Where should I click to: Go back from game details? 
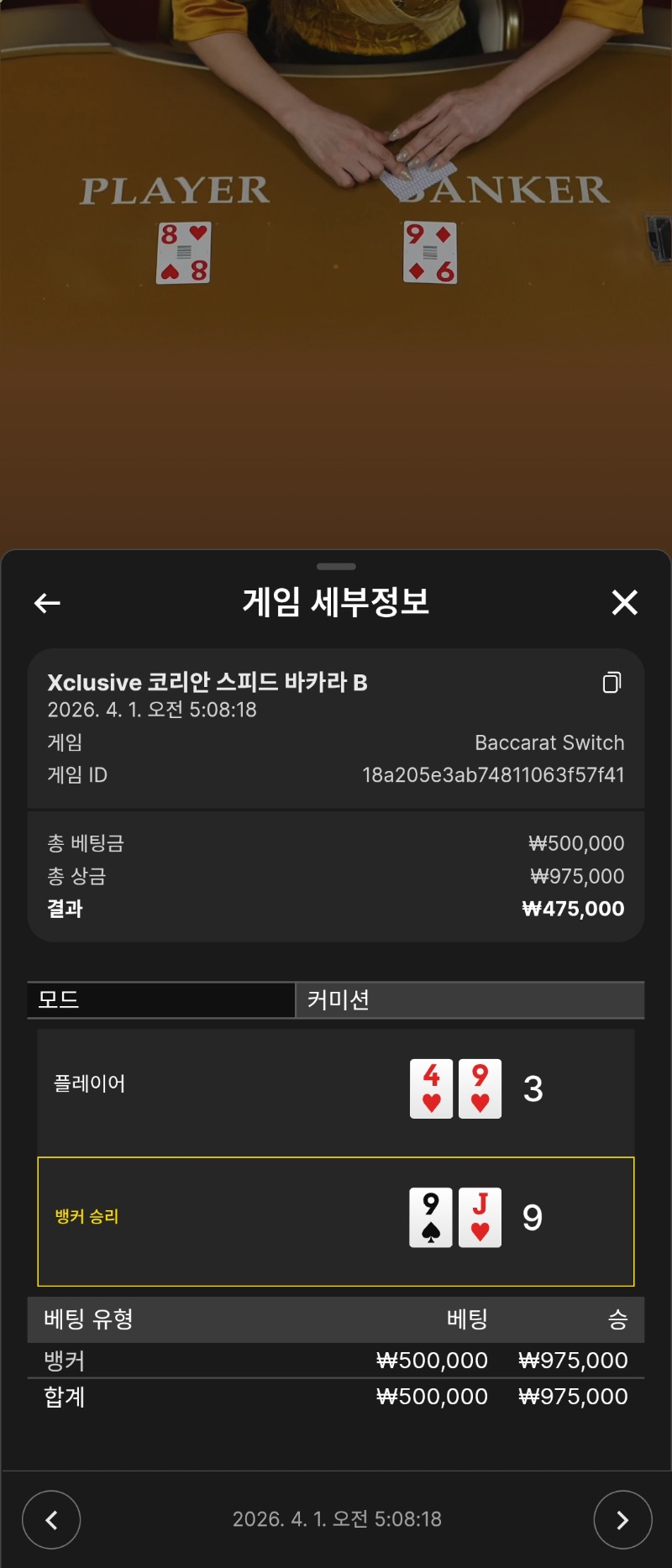(x=47, y=602)
